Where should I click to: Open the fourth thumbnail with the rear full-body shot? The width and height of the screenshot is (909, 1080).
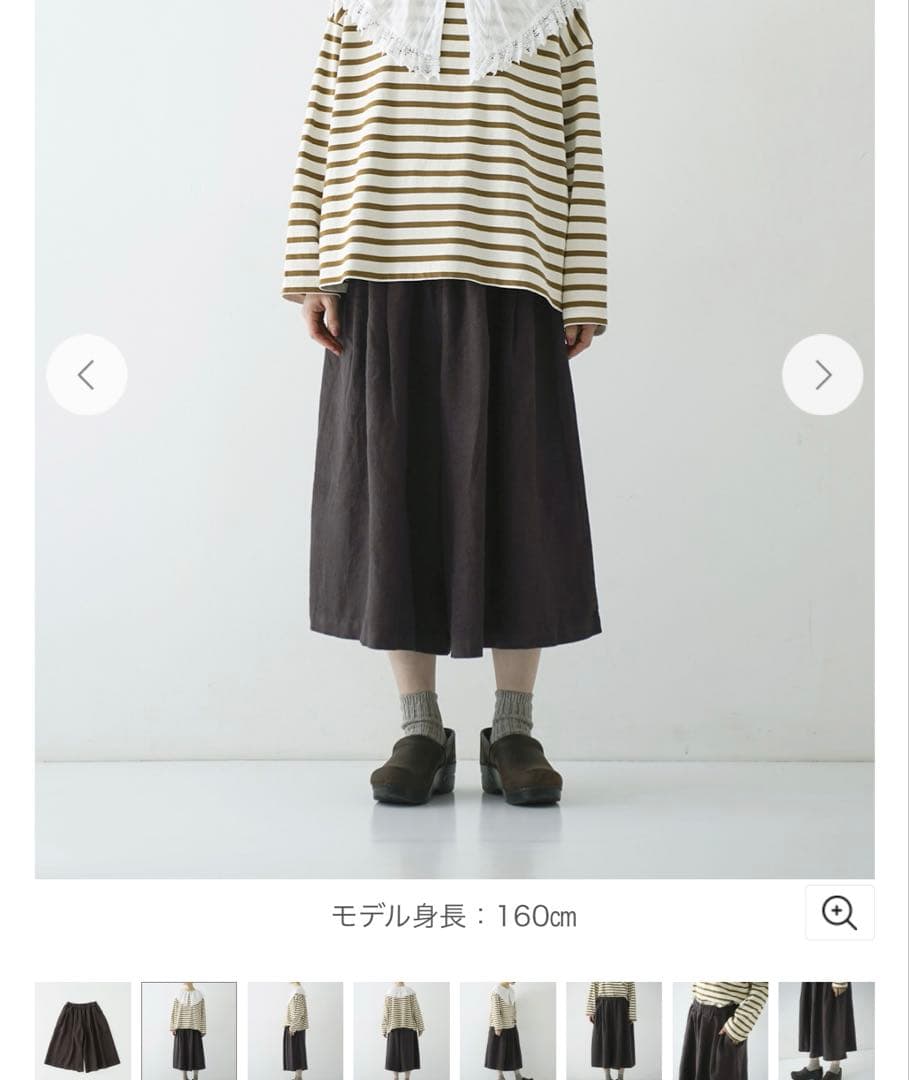click(x=401, y=1030)
